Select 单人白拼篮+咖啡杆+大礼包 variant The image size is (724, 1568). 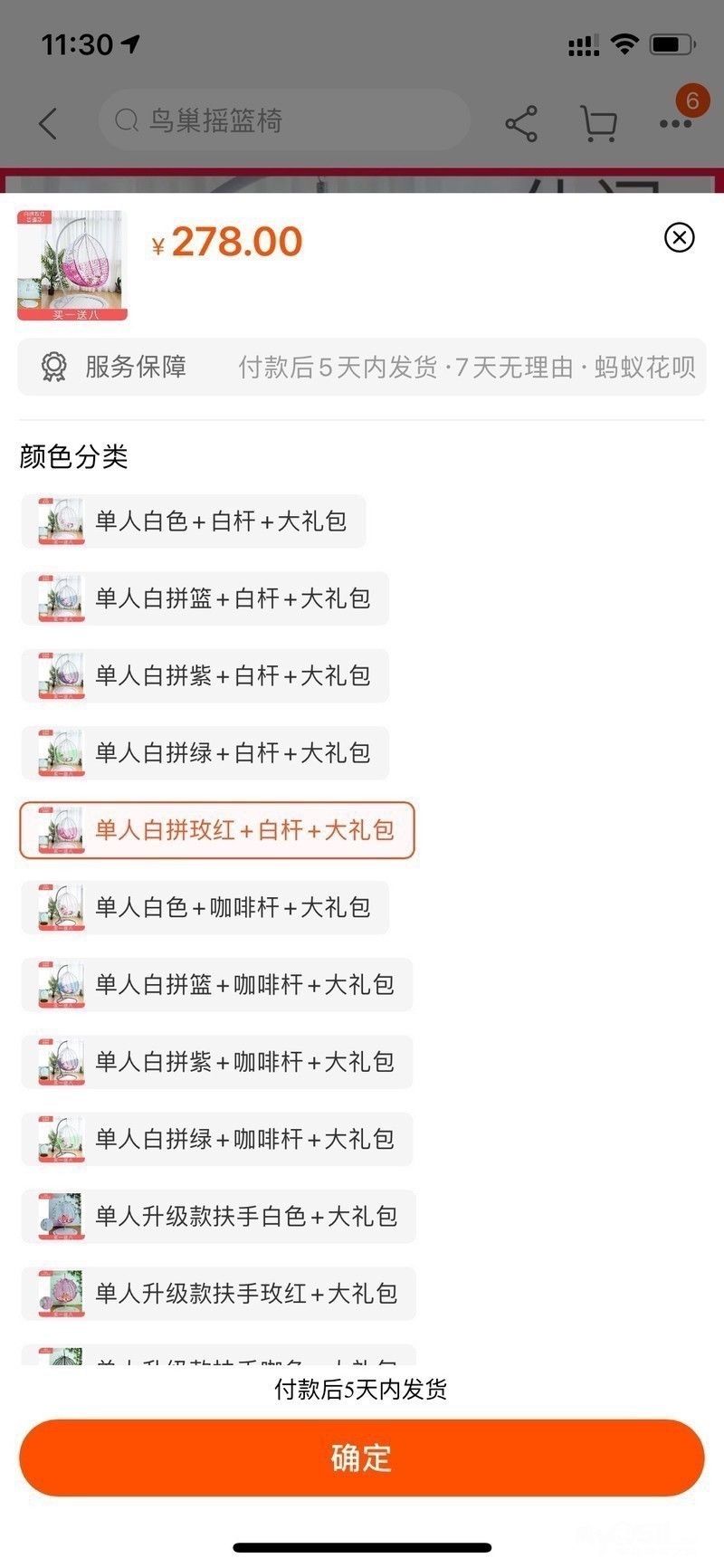217,985
